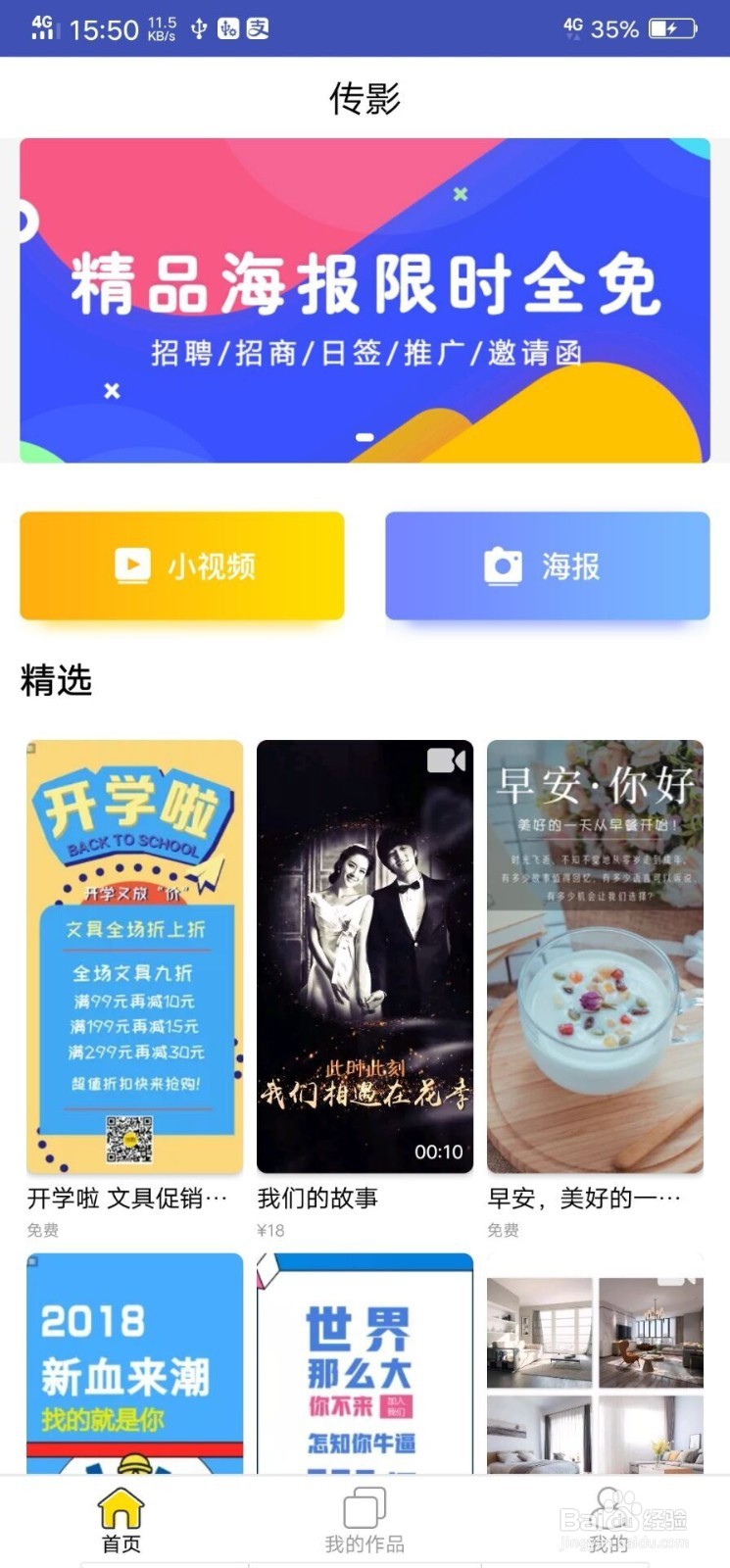Switch to the 我的 tab
The image size is (730, 1568).
608,1517
